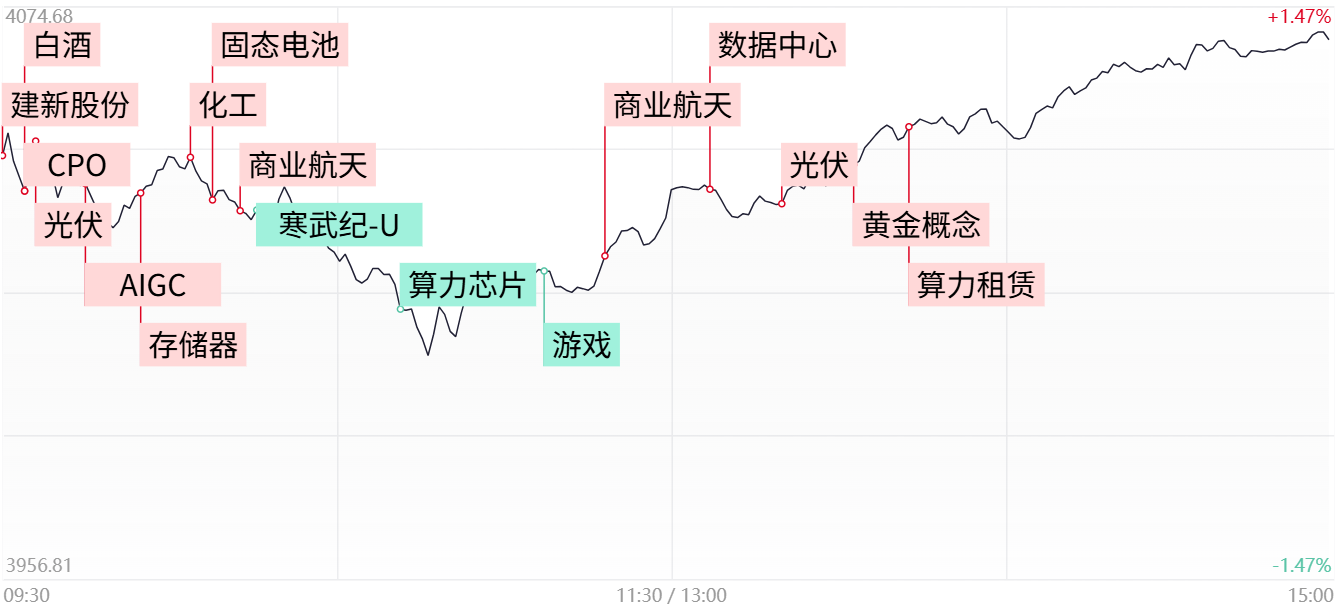Open the 白酒 sector label
Image resolution: width=1344 pixels, height=609 pixels.
tap(62, 46)
